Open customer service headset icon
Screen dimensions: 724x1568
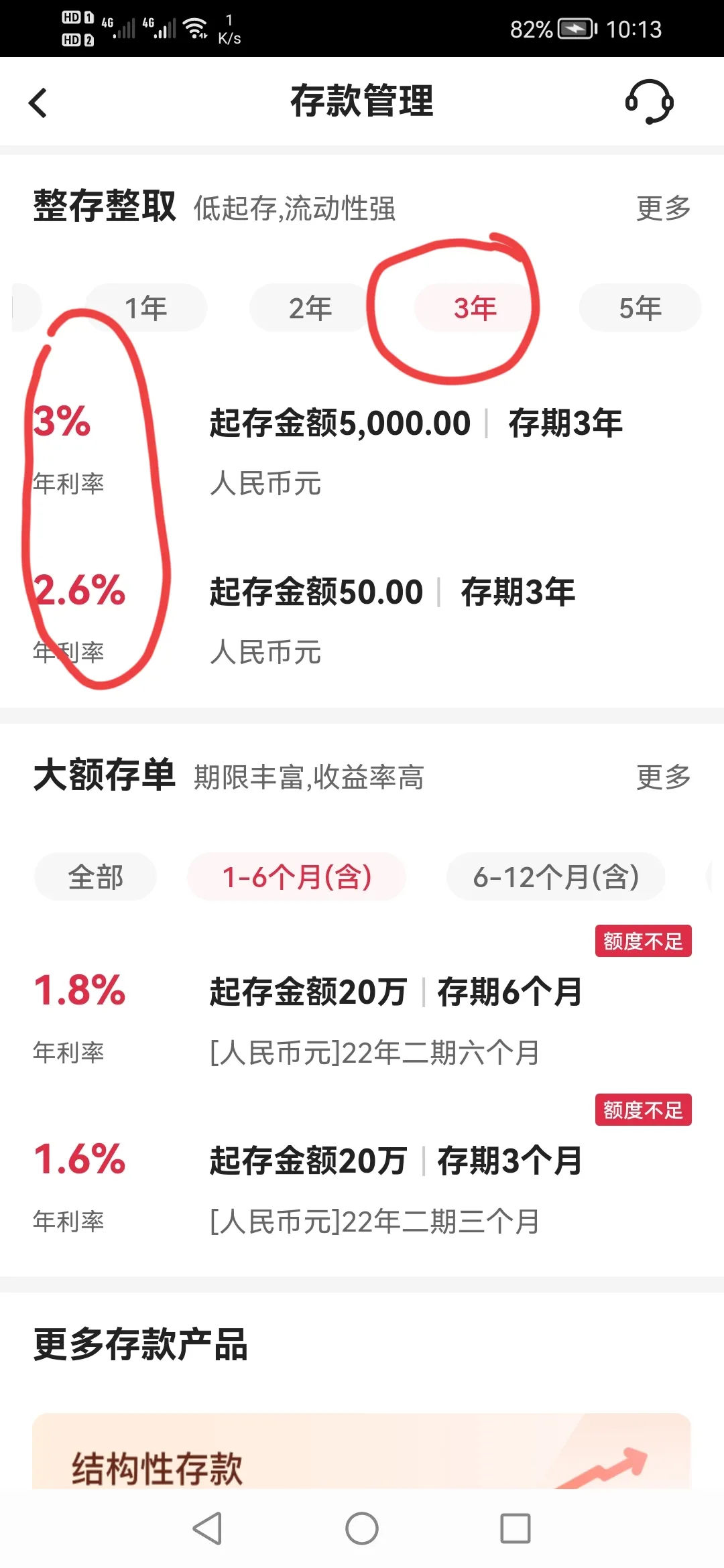click(x=649, y=102)
